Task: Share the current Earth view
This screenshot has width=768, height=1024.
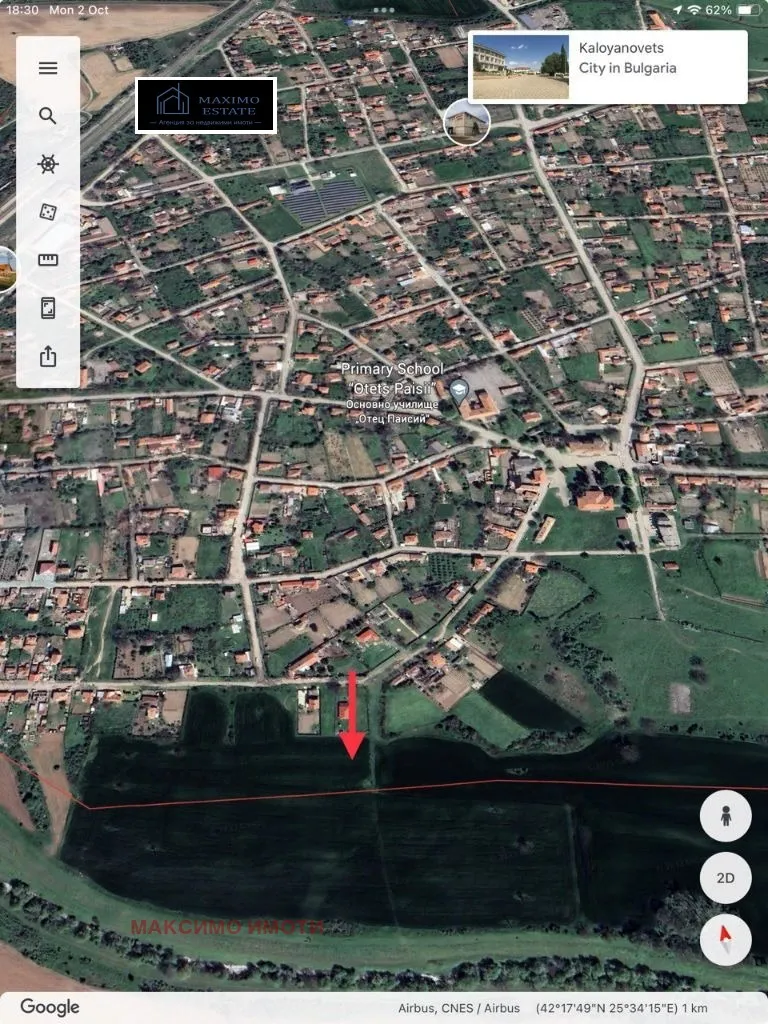Action: point(48,357)
